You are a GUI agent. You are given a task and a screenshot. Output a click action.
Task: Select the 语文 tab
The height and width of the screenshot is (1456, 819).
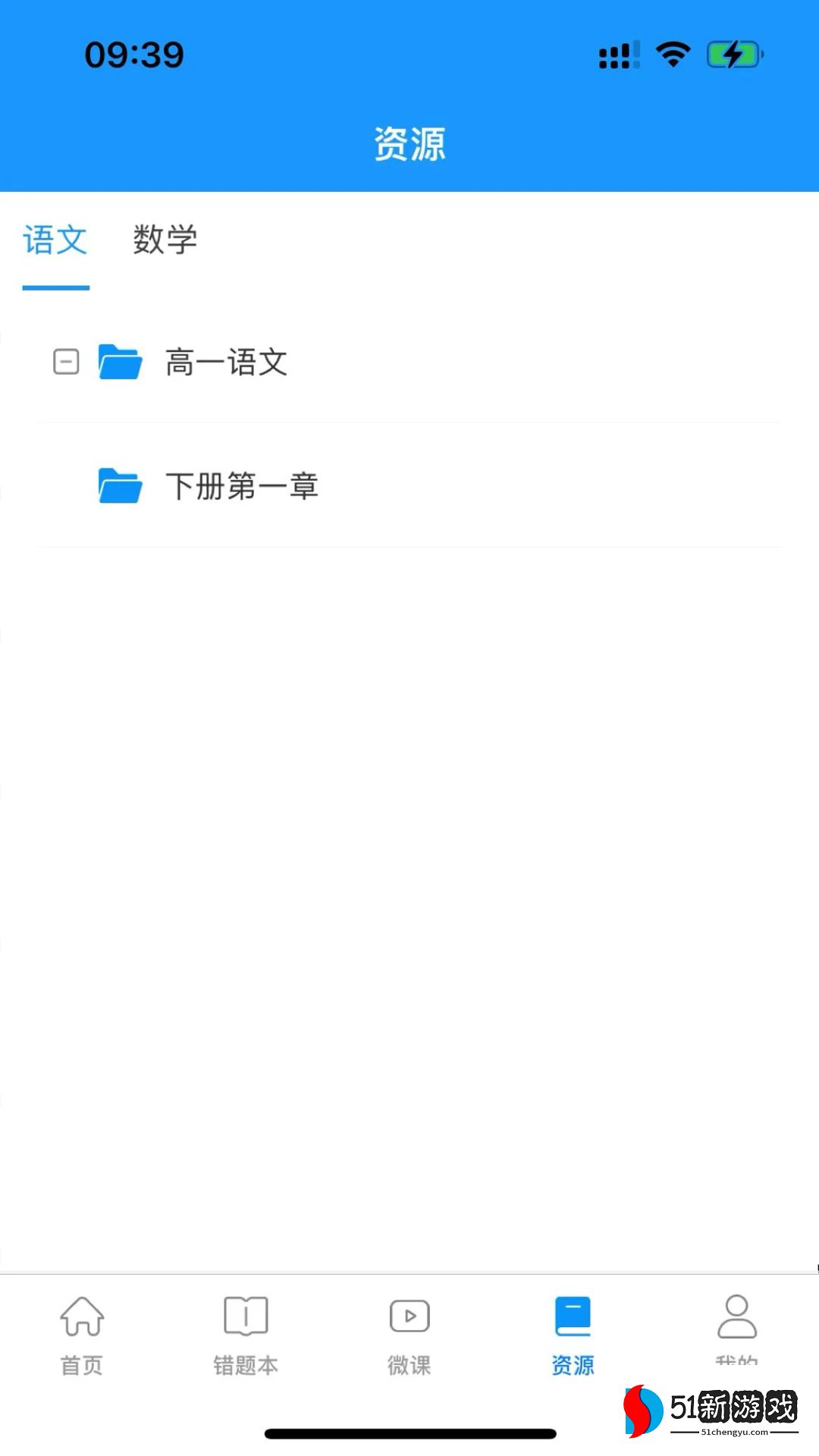tap(55, 240)
